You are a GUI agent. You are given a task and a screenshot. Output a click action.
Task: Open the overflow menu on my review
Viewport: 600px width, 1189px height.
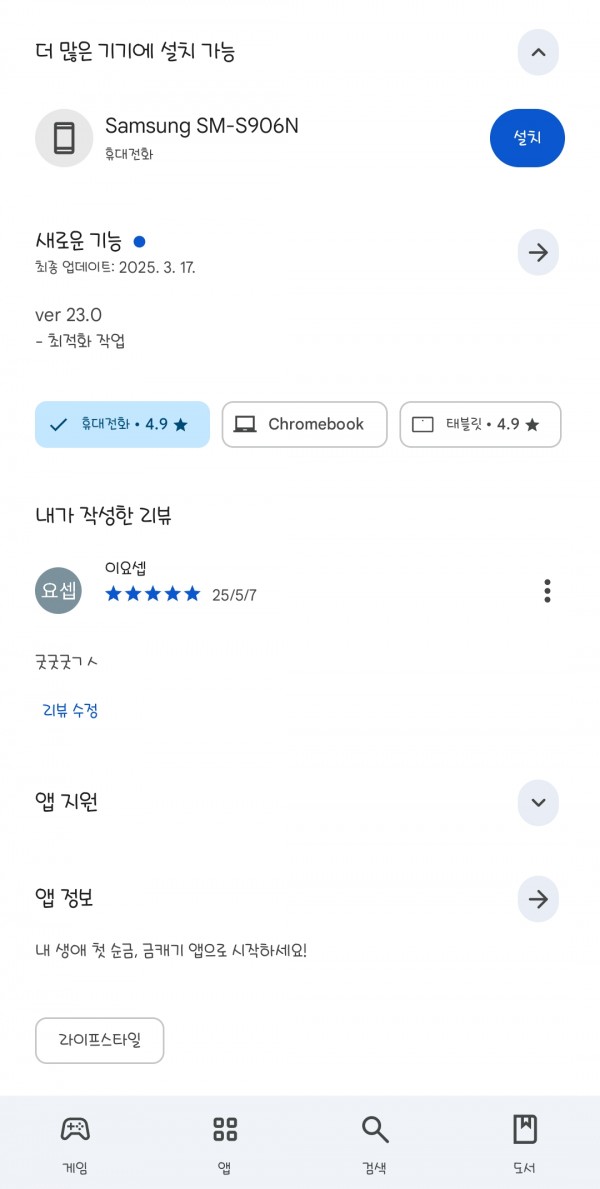pyautogui.click(x=547, y=591)
